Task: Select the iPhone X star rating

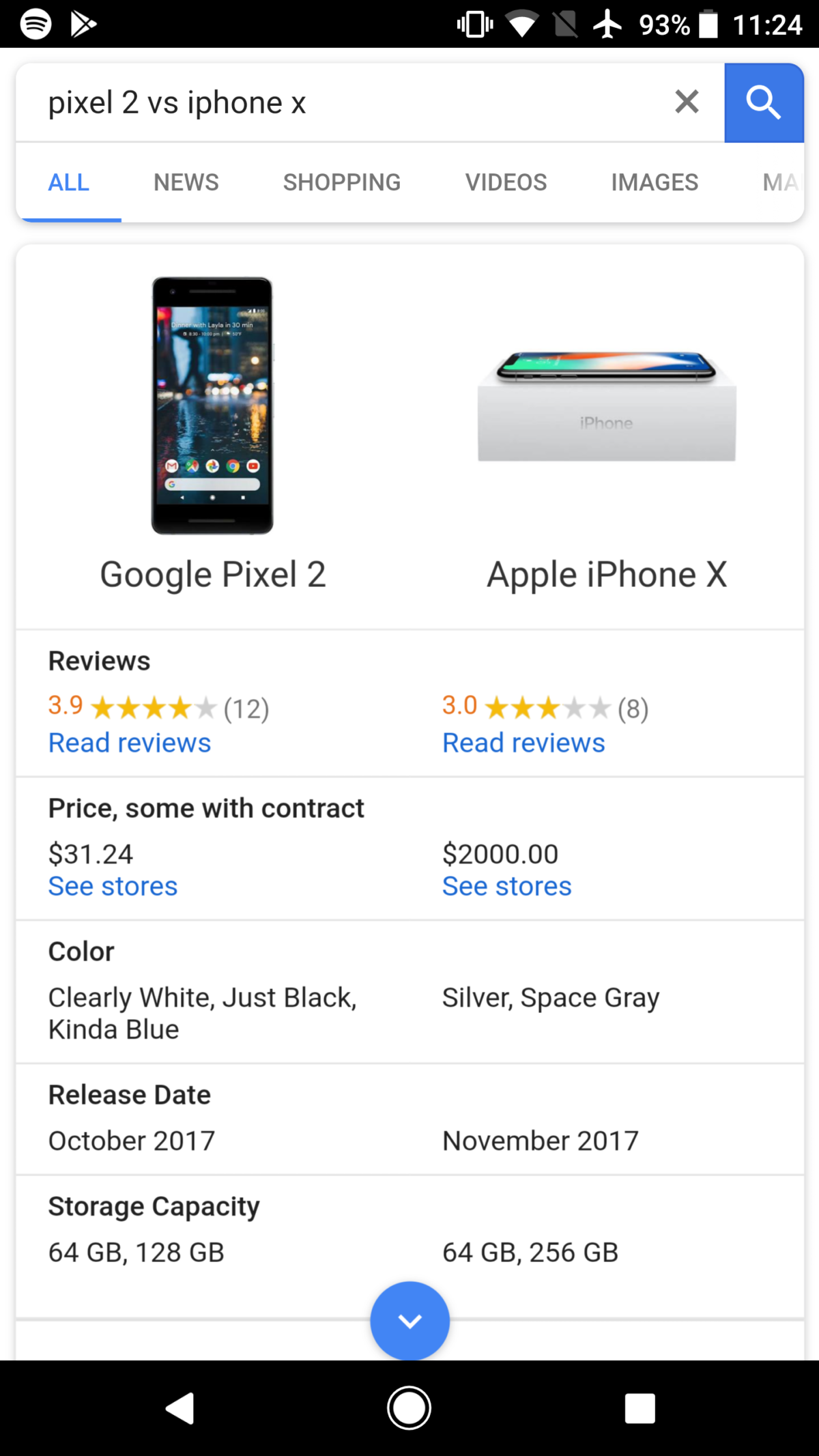Action: pos(545,709)
